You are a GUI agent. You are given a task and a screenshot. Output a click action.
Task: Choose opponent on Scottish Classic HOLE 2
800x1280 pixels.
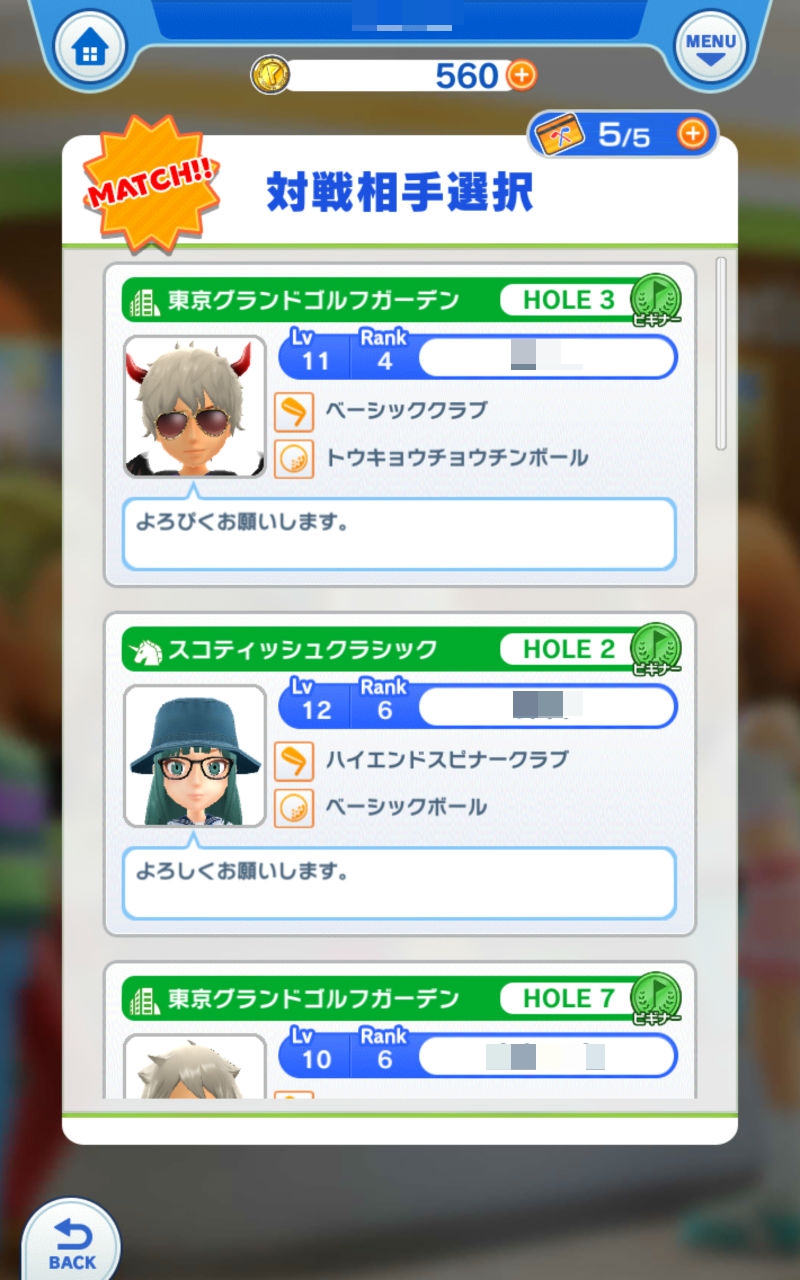pos(400,774)
